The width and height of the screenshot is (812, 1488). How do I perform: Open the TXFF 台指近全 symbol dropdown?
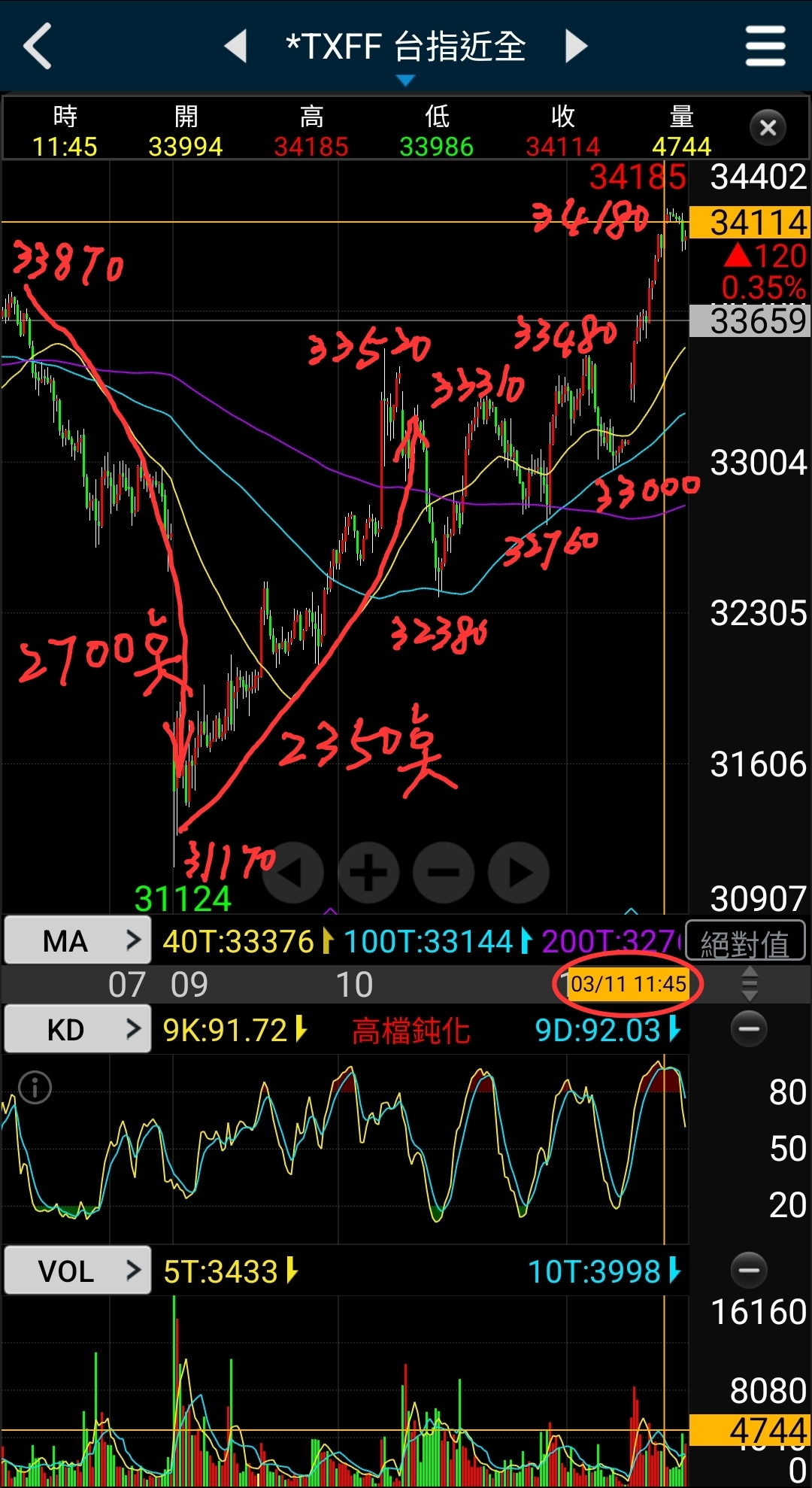pos(405,53)
